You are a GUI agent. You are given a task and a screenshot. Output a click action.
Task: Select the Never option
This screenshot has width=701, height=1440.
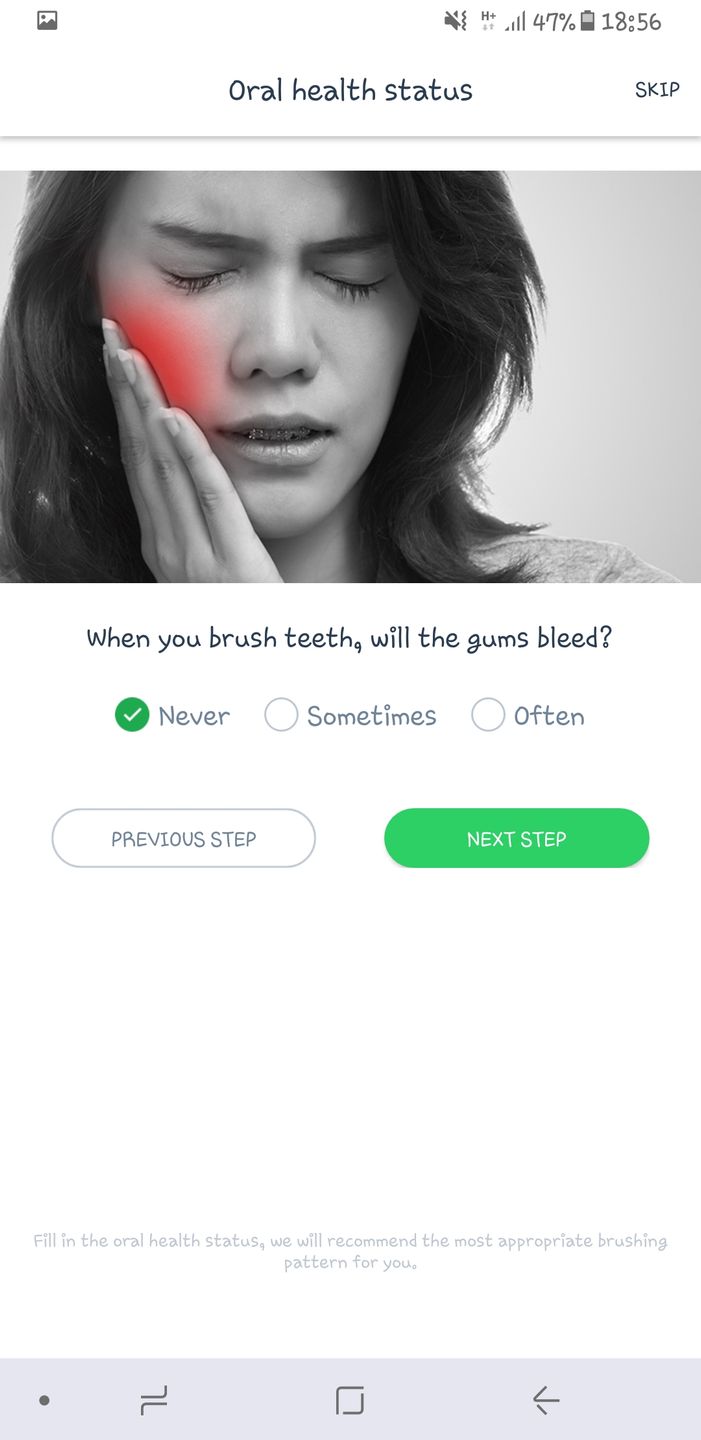132,716
